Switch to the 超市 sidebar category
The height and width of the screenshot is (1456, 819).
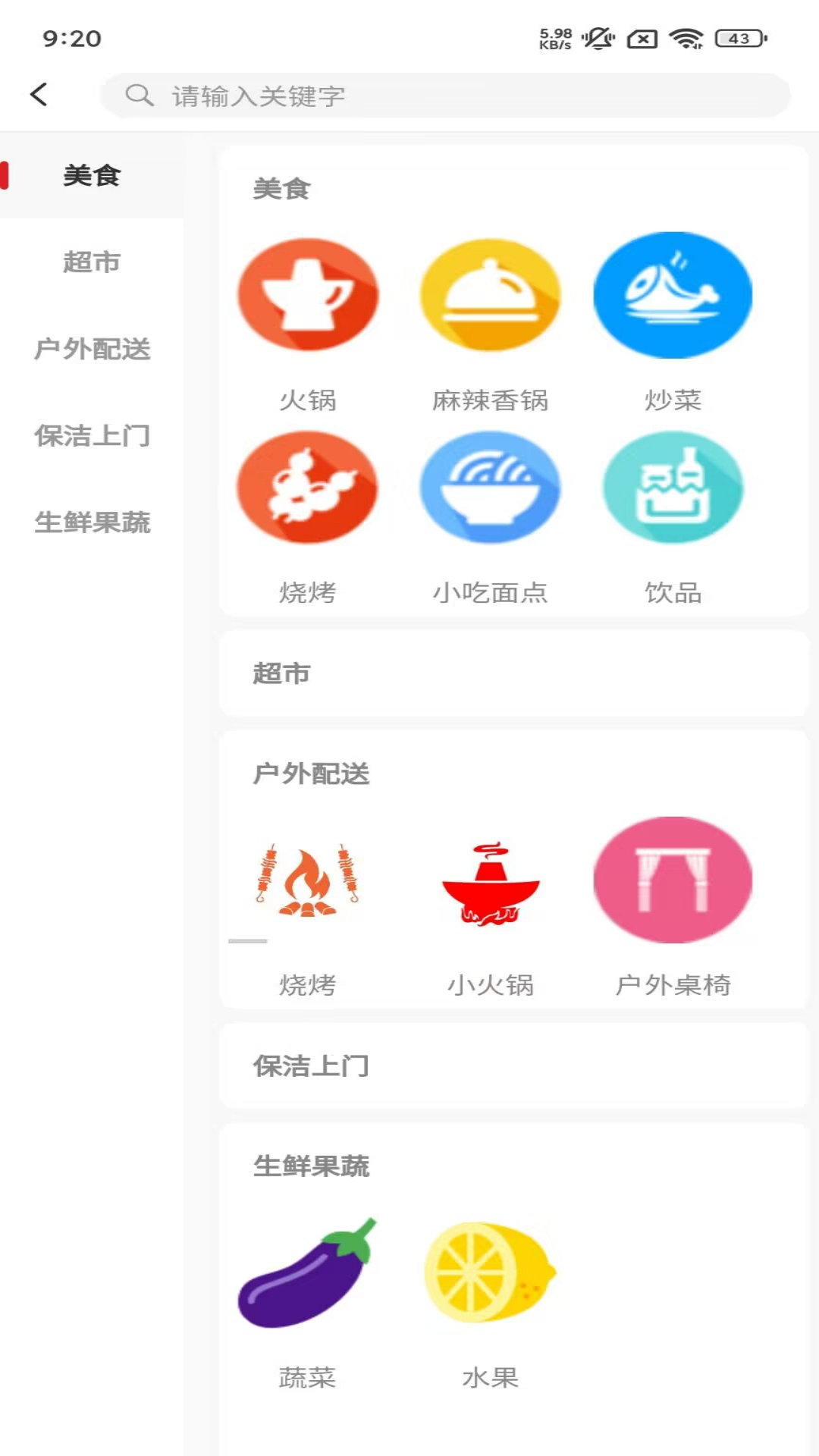(91, 263)
